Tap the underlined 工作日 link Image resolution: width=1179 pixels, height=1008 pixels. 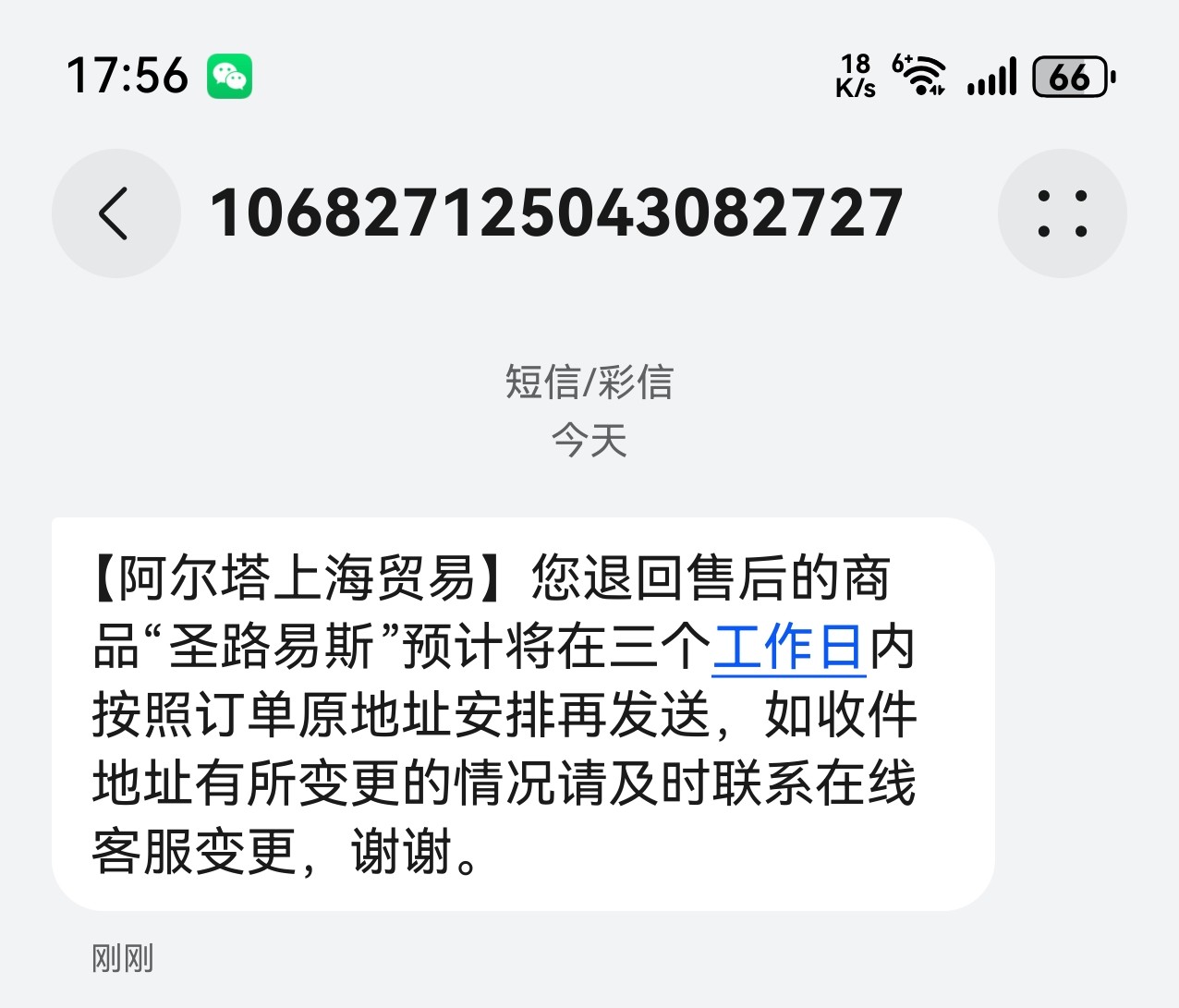pyautogui.click(x=788, y=648)
